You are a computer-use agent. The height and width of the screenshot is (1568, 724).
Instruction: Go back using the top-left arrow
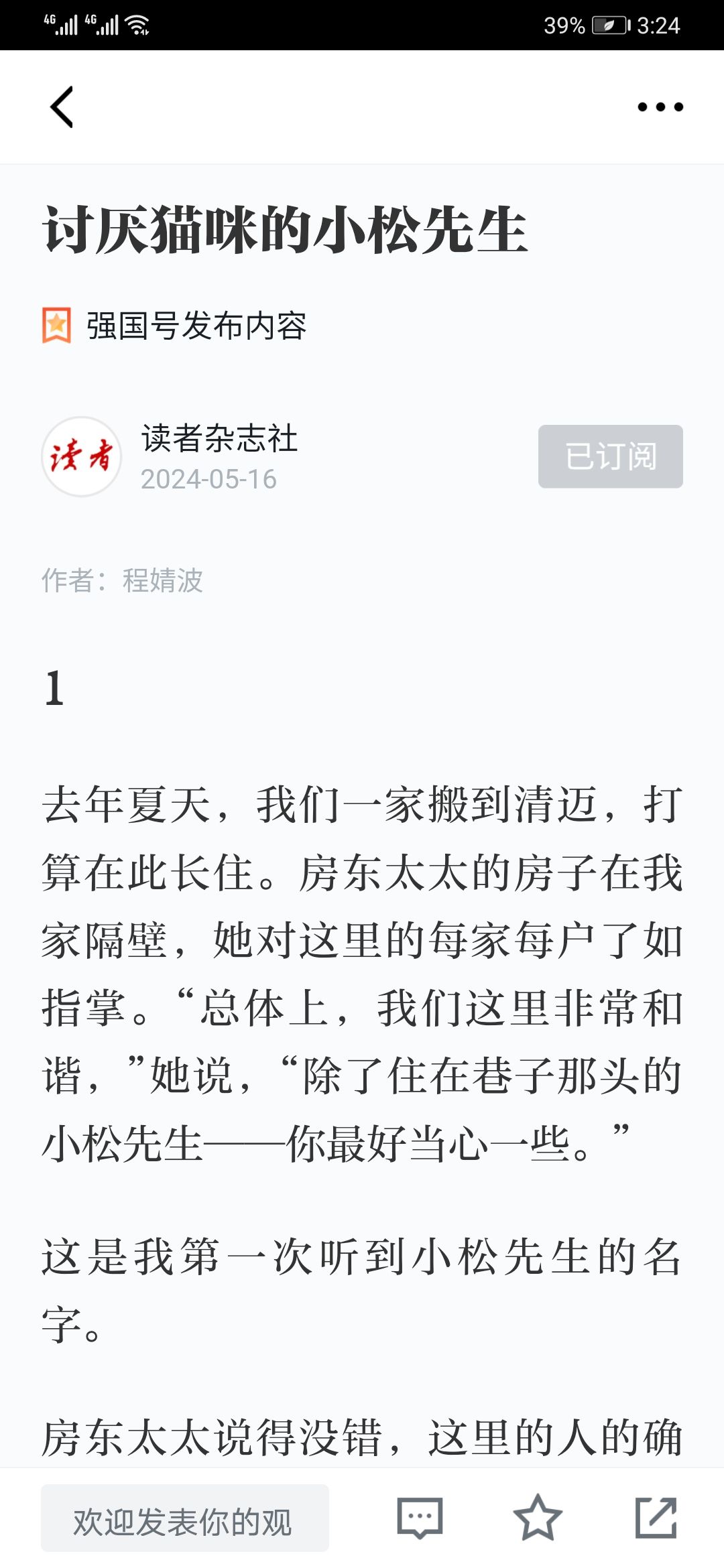(x=62, y=107)
